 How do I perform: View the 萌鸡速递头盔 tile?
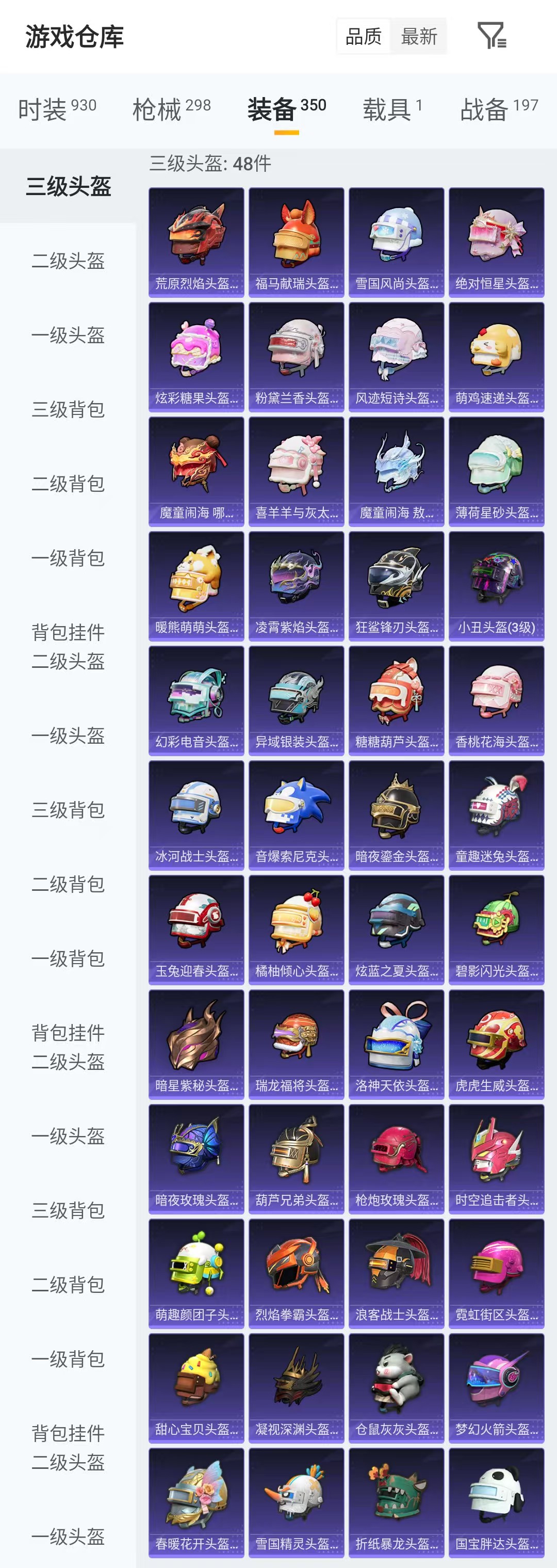point(496,357)
